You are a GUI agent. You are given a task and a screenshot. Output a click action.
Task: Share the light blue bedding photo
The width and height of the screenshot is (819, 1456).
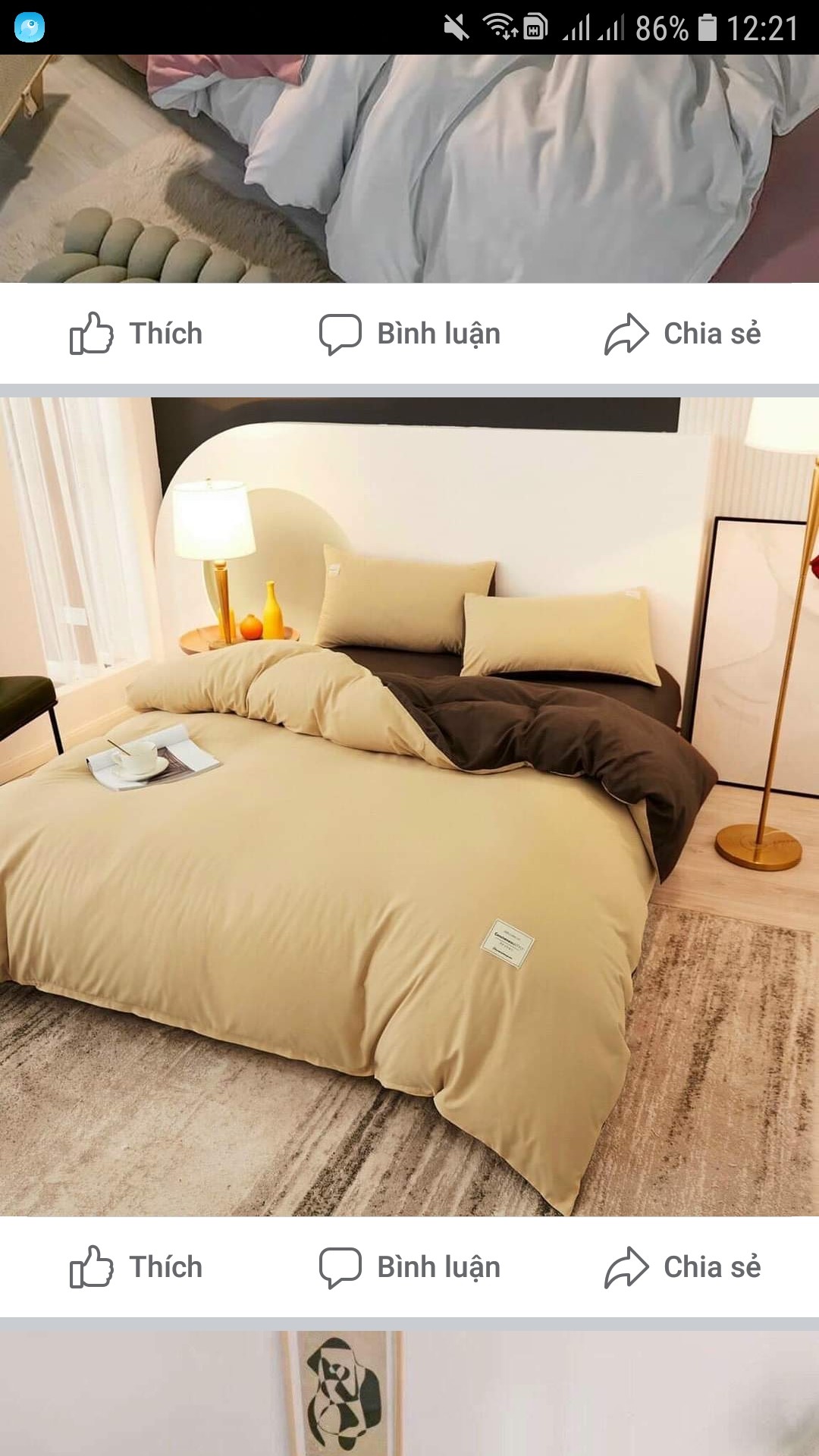coord(682,334)
